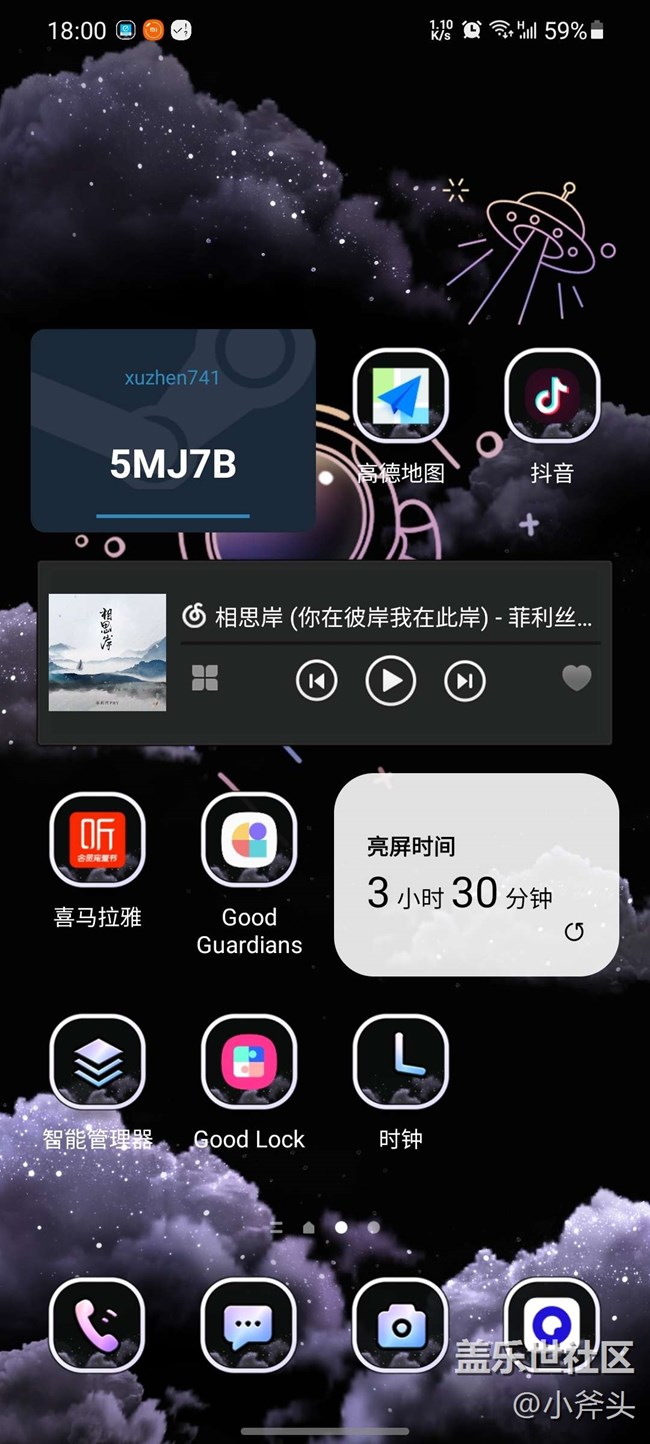This screenshot has height=1444, width=650.
Task: Open the phone dialer in the dock
Action: (x=97, y=1326)
